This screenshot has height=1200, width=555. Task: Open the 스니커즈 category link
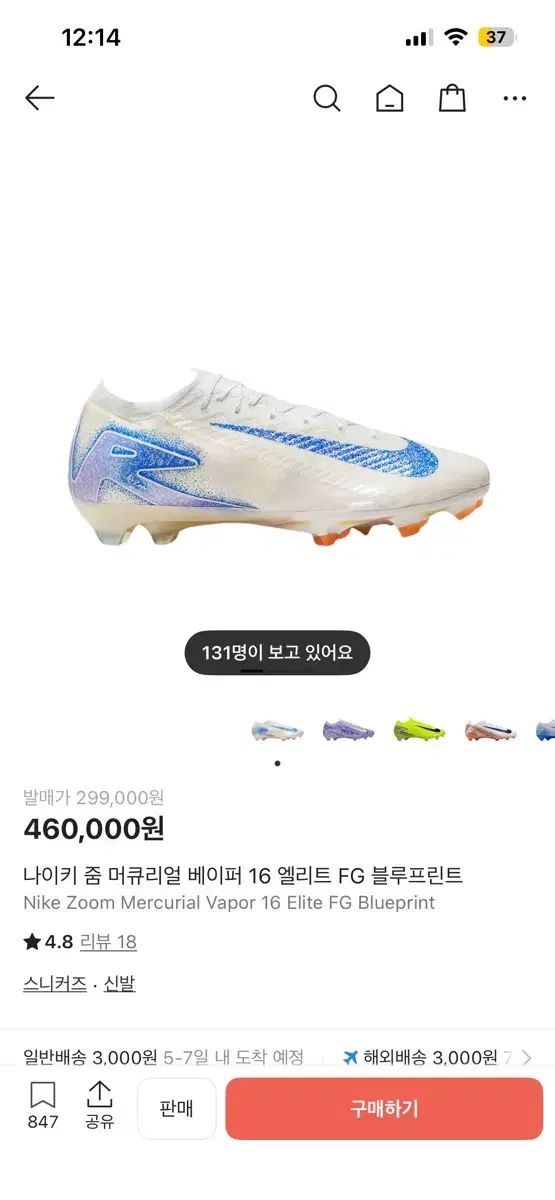pyautogui.click(x=55, y=984)
